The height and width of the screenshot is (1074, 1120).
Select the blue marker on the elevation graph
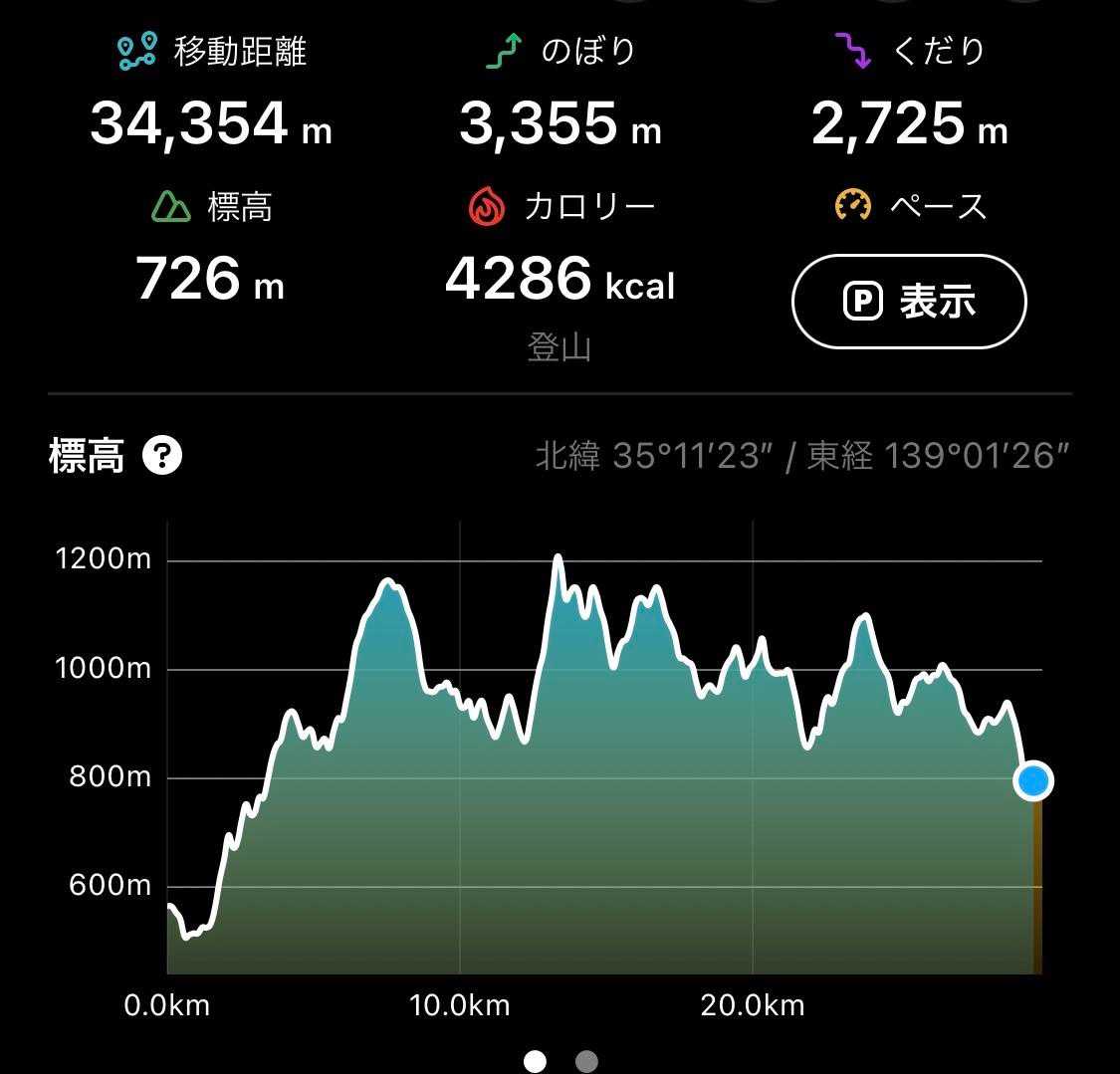point(1033,780)
